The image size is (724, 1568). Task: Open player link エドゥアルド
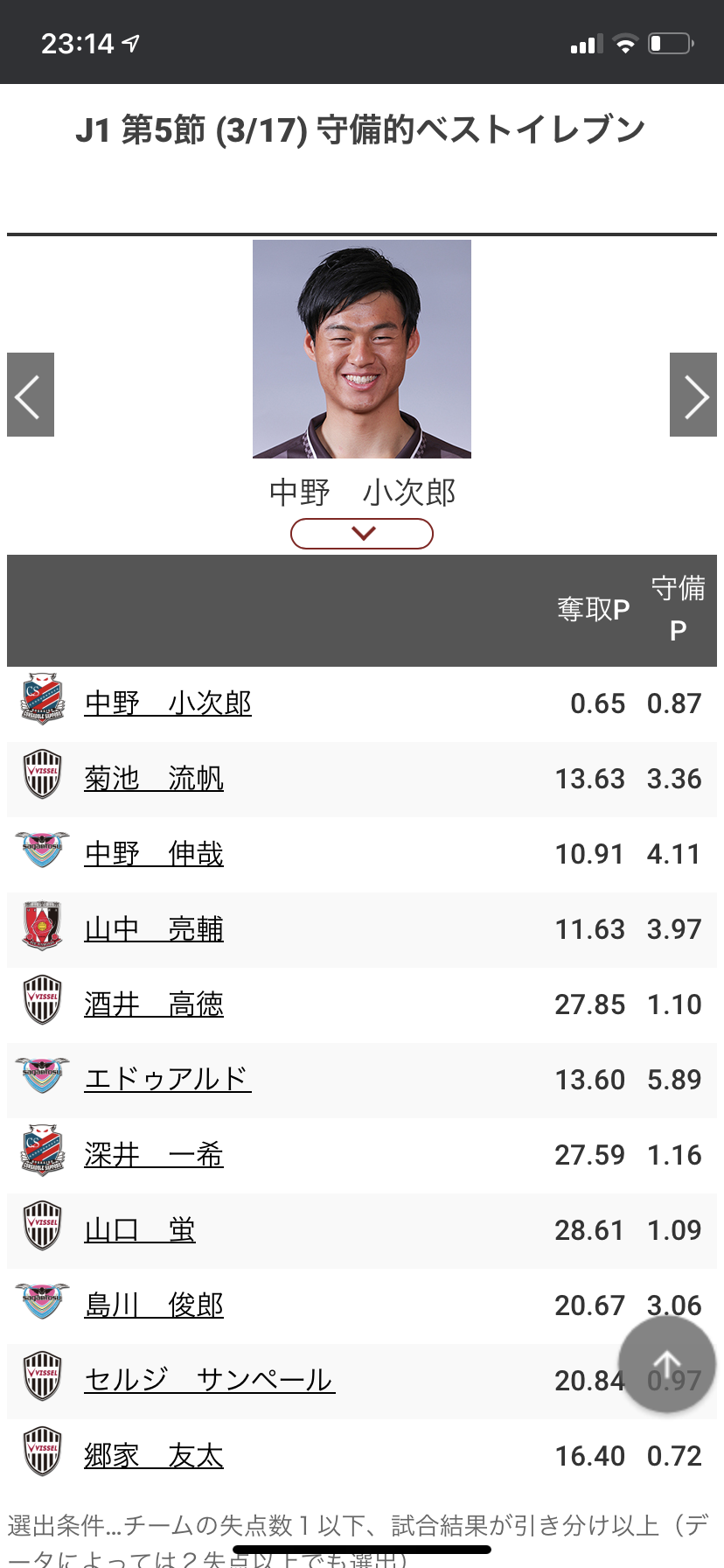point(168,1080)
